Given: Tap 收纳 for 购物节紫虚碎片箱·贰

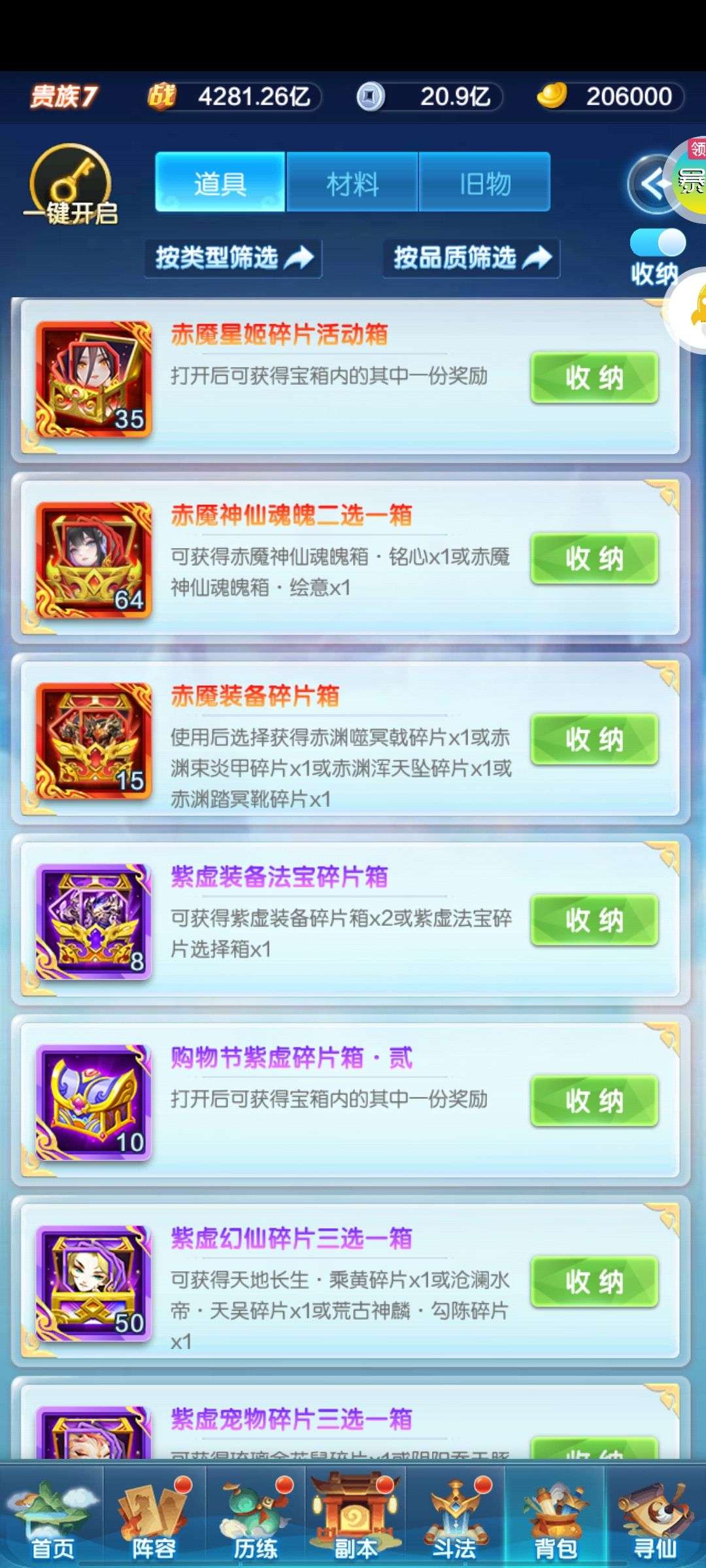Looking at the screenshot, I should pos(594,1101).
